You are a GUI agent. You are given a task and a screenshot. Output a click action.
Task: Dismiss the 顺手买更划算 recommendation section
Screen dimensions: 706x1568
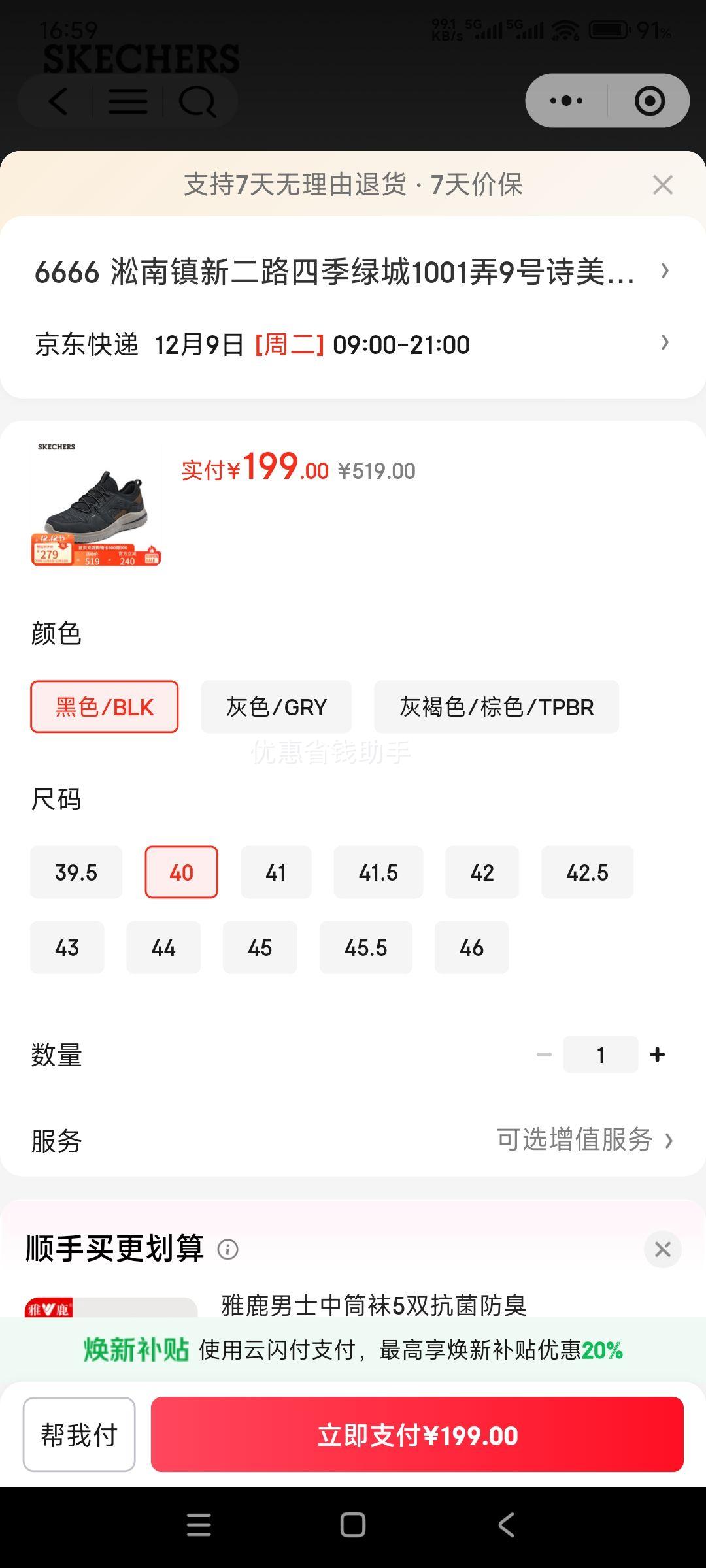(x=662, y=1249)
